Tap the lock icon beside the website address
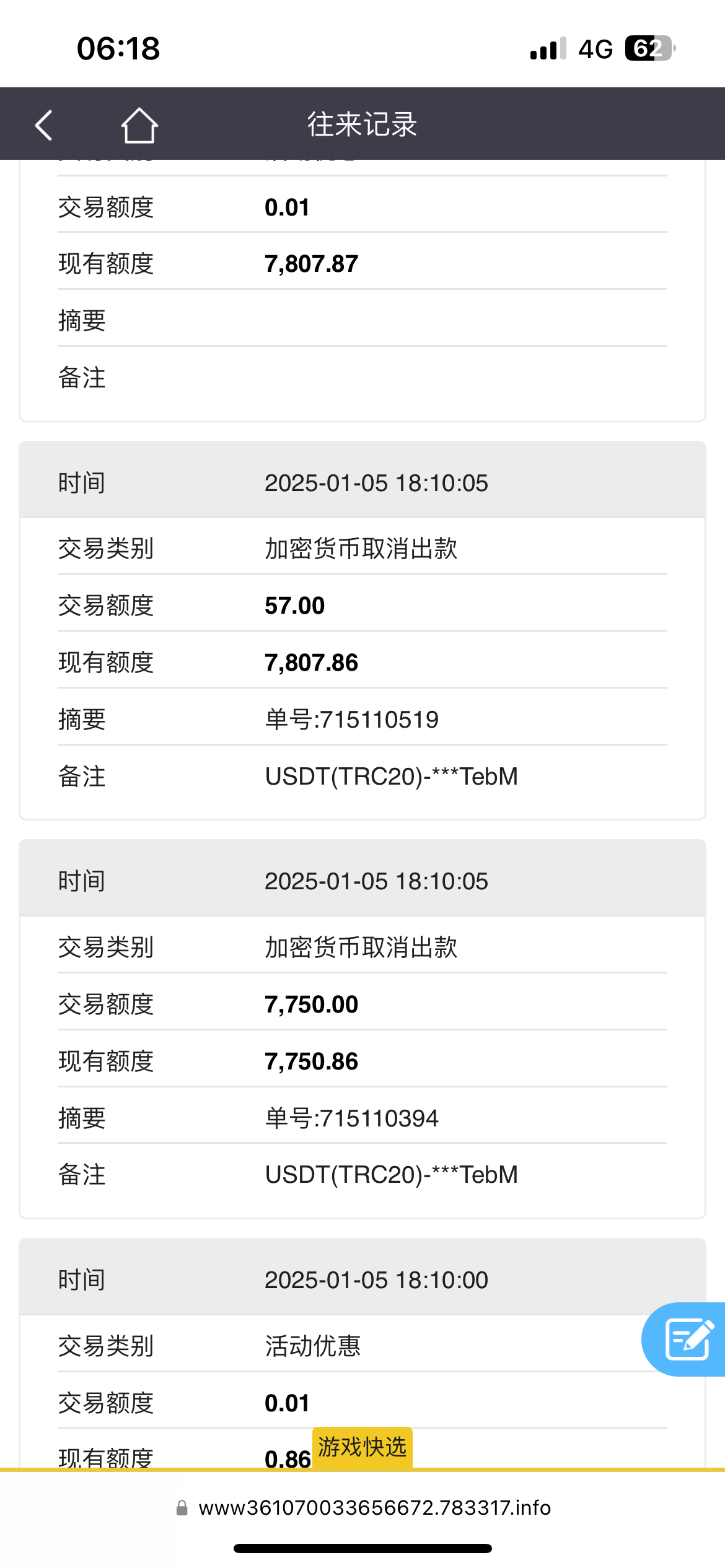 point(183,1509)
